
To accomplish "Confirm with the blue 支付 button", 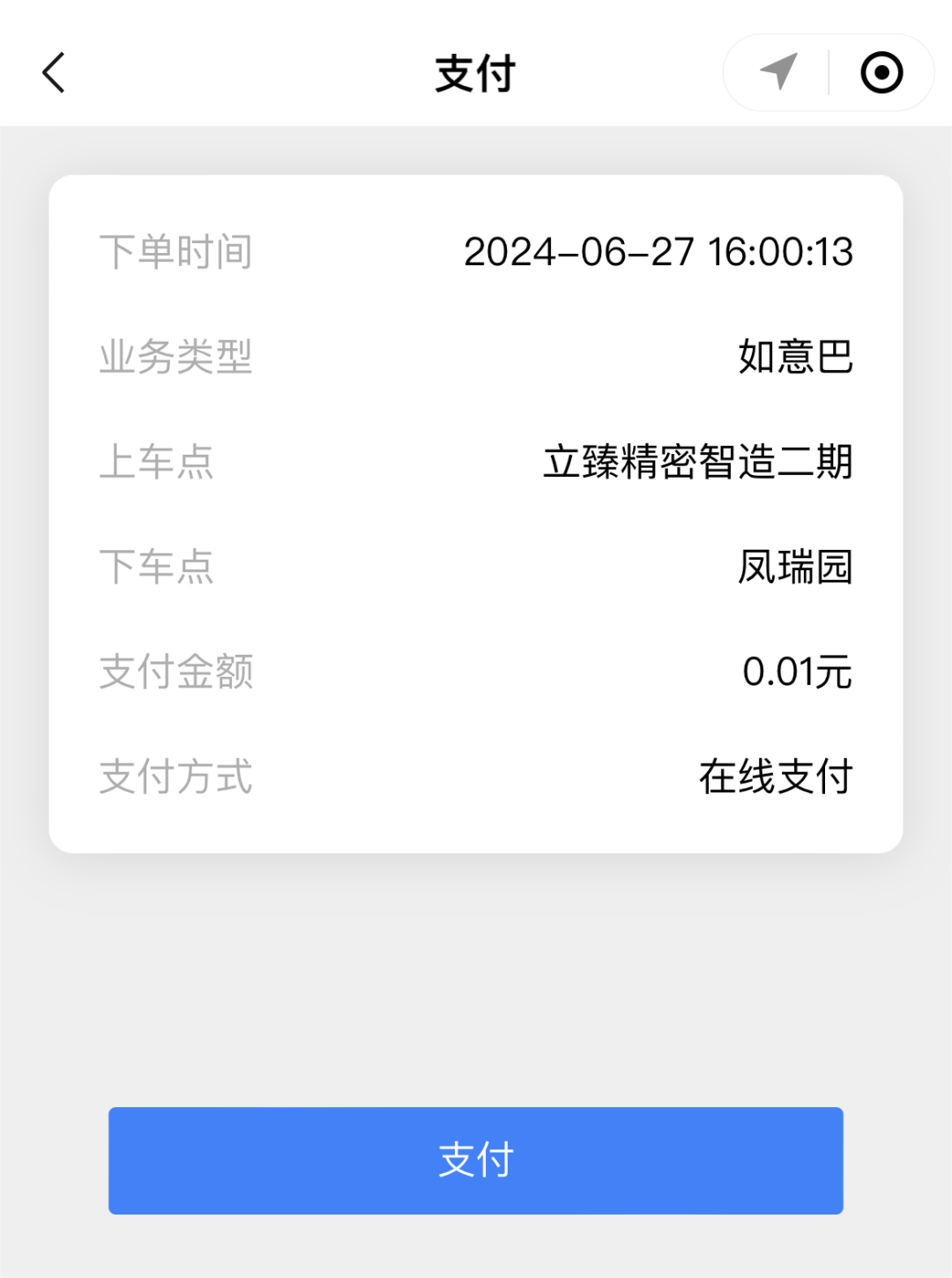I will point(476,1160).
